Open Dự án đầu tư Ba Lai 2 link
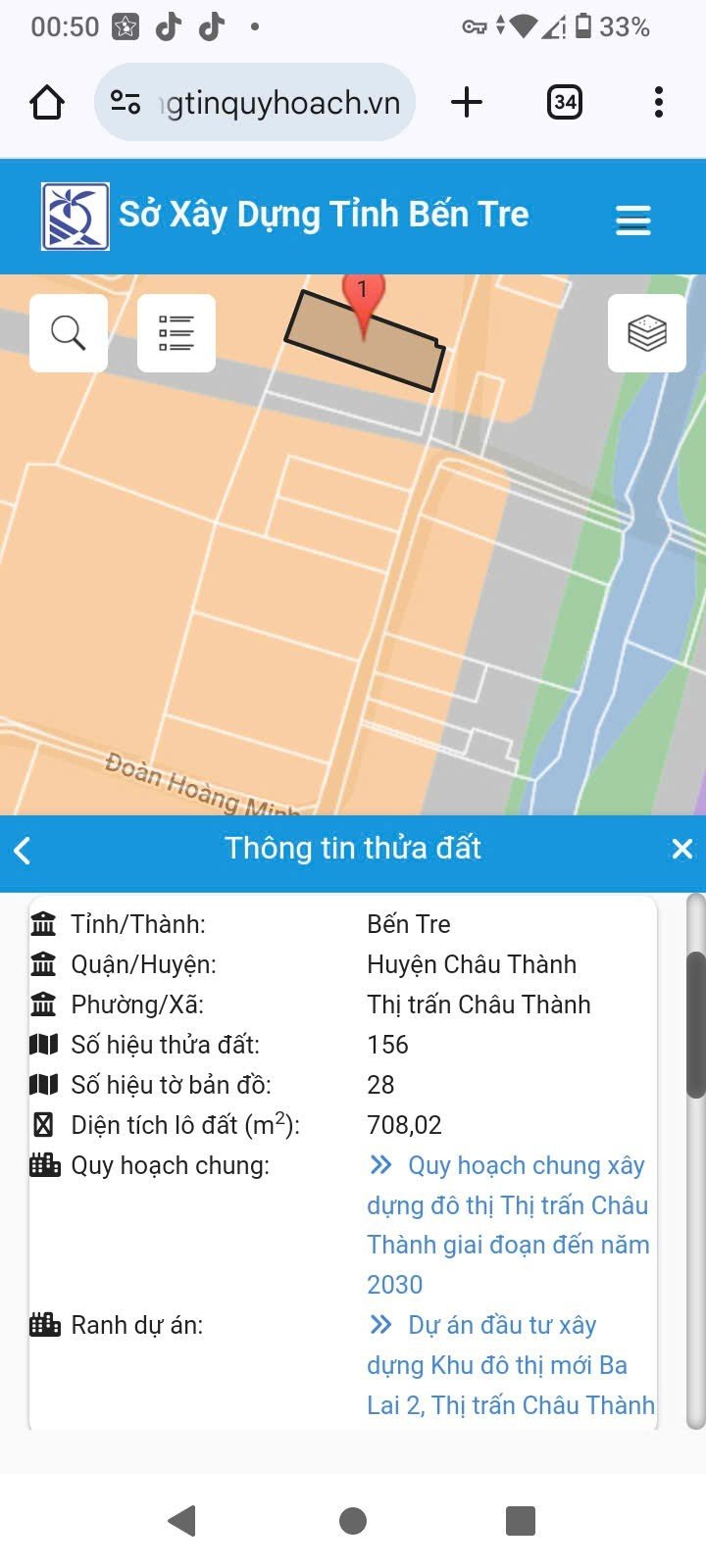The image size is (706, 1568). [x=510, y=1365]
